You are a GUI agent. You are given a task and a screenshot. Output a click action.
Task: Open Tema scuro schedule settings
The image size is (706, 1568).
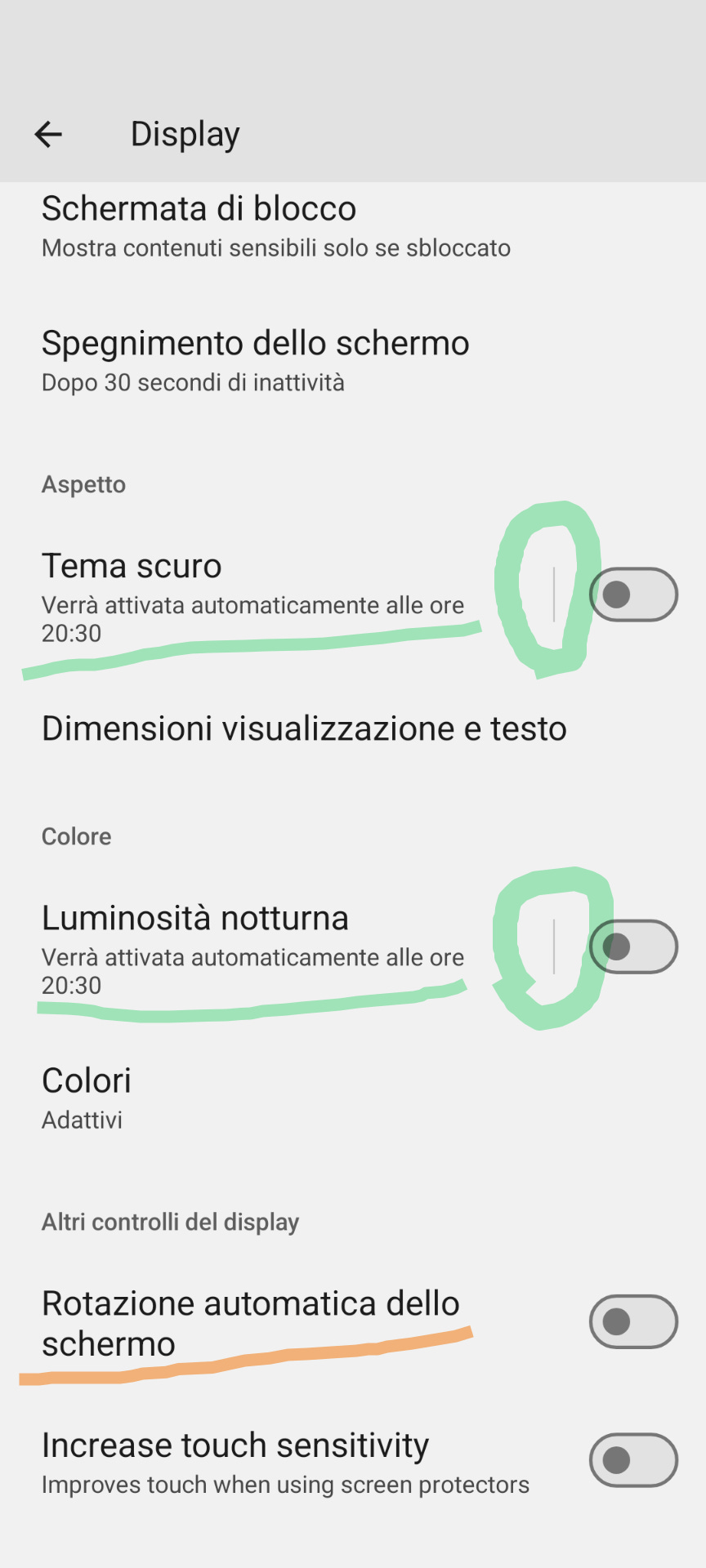tap(276, 596)
